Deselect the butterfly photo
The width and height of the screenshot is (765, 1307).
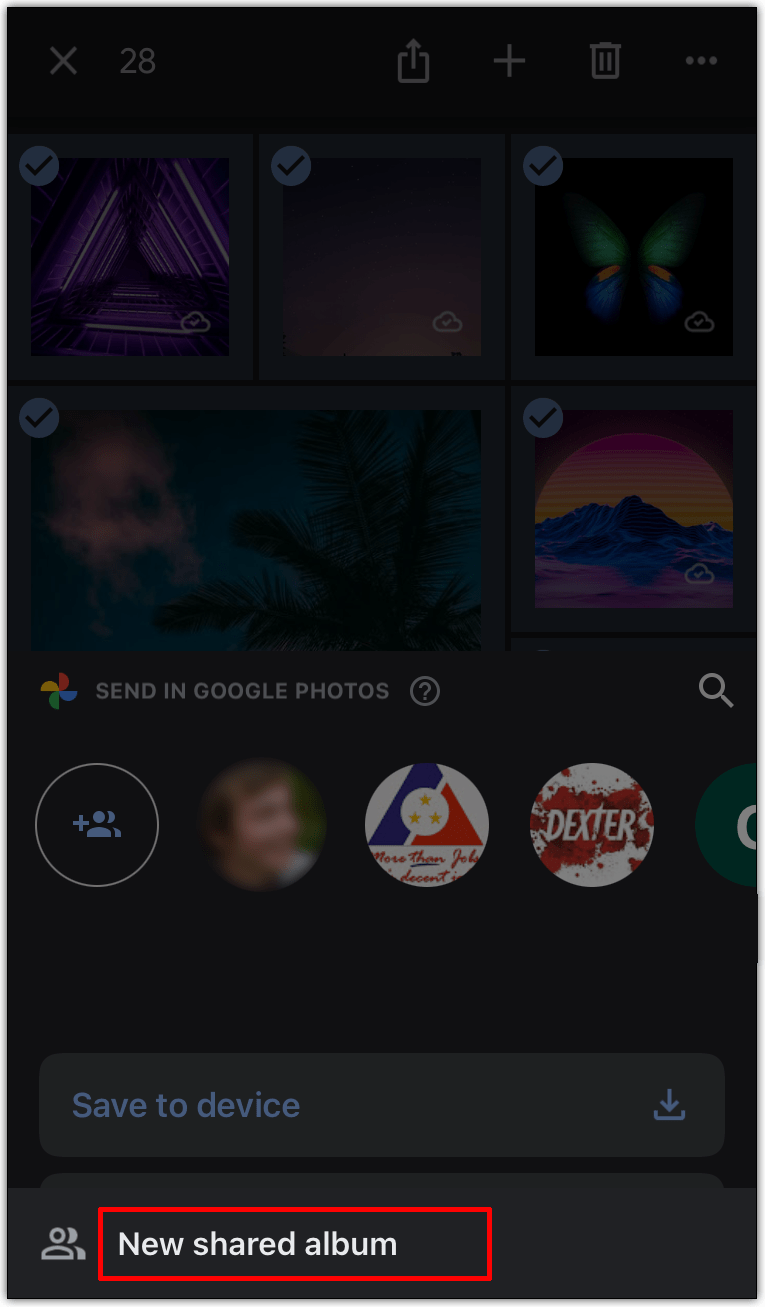click(x=544, y=167)
